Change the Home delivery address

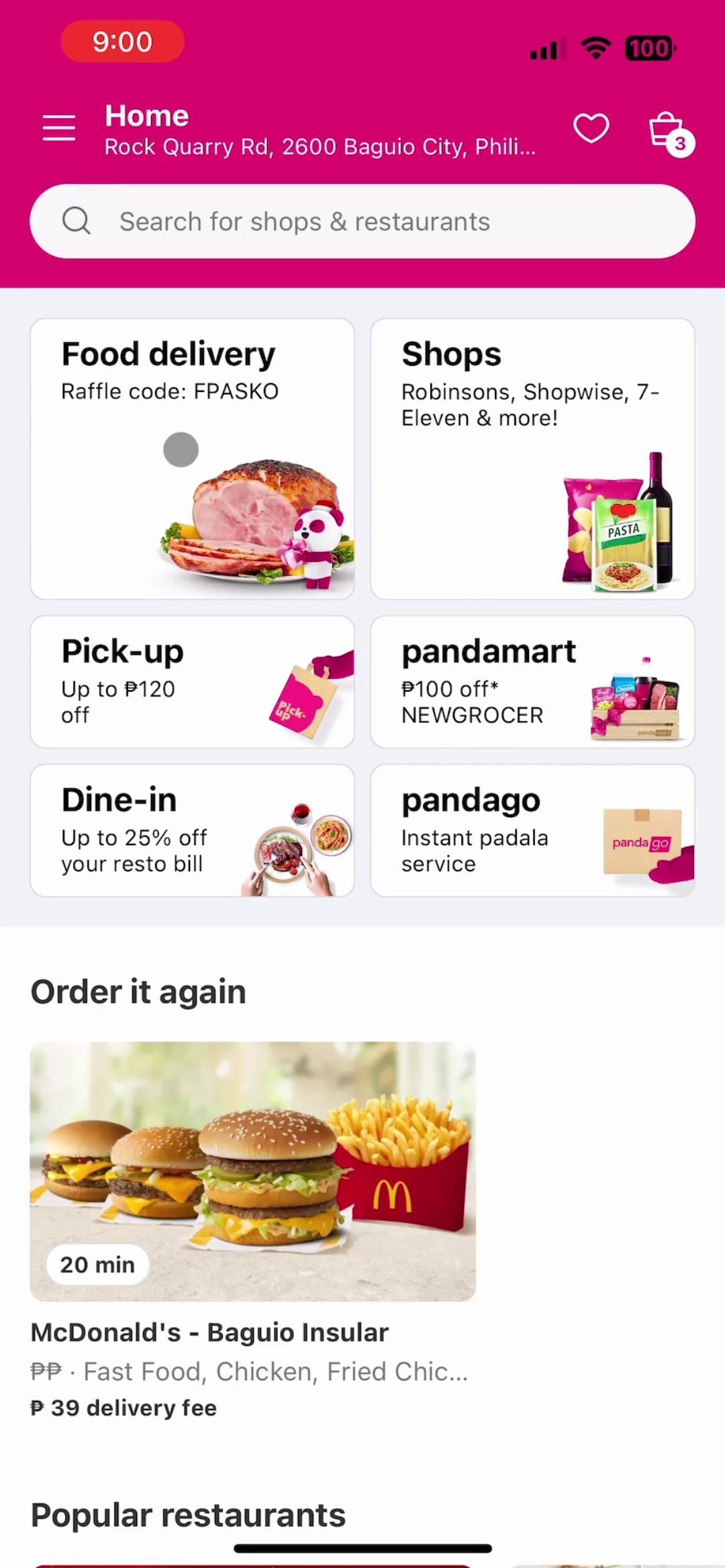[x=320, y=131]
